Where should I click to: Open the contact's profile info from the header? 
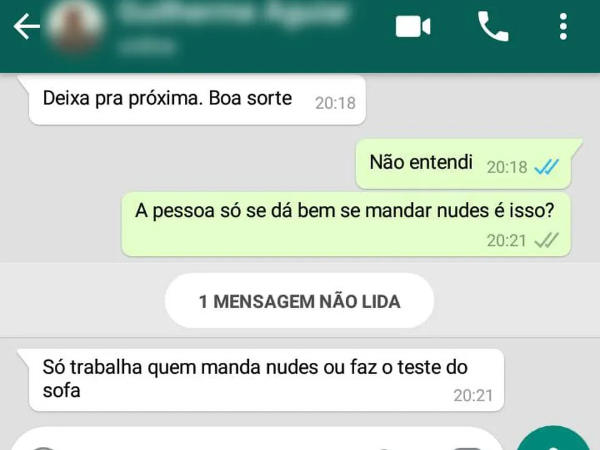(230, 27)
